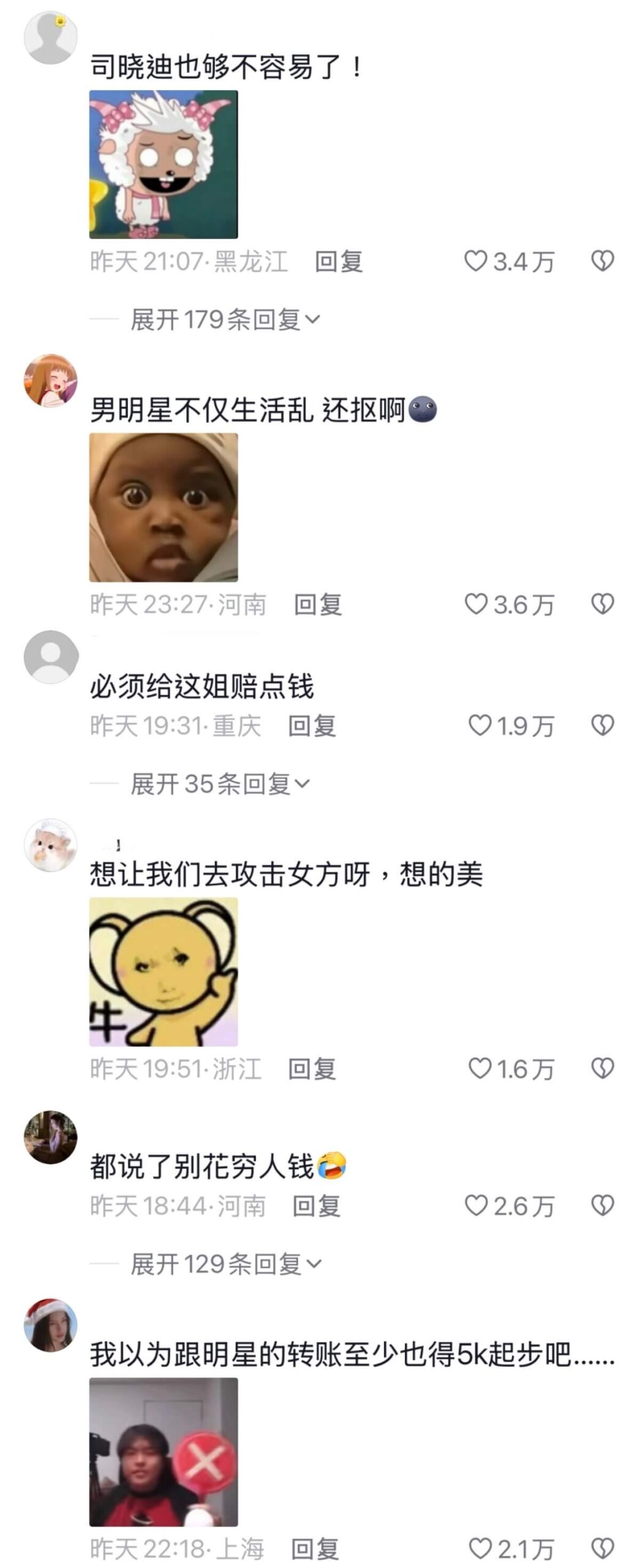Reply to the comment from 重庆
Image resolution: width=640 pixels, height=1568 pixels.
[312, 726]
